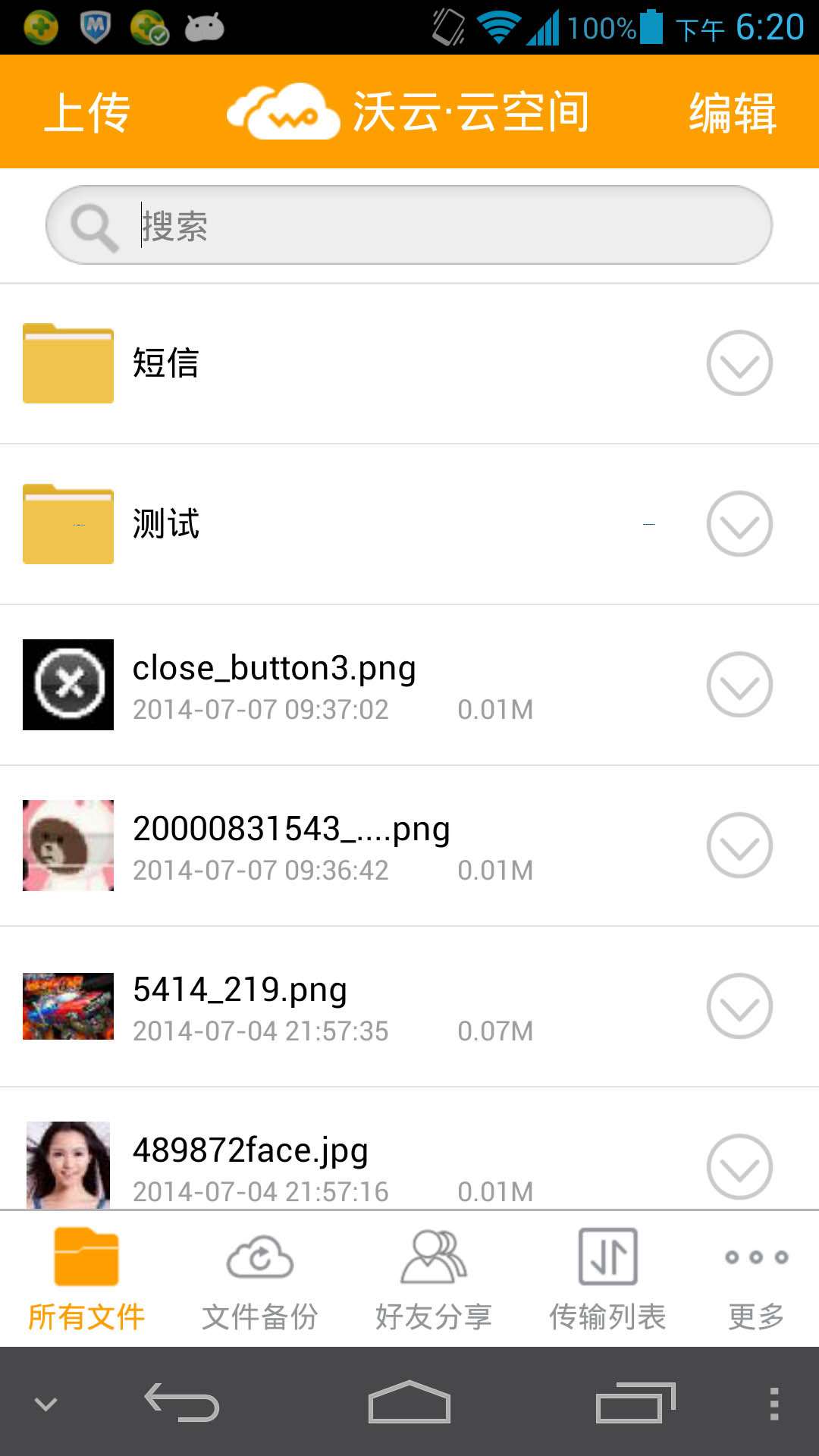819x1456 pixels.
Task: Expand options for 489872face.jpg
Action: pos(739,1167)
